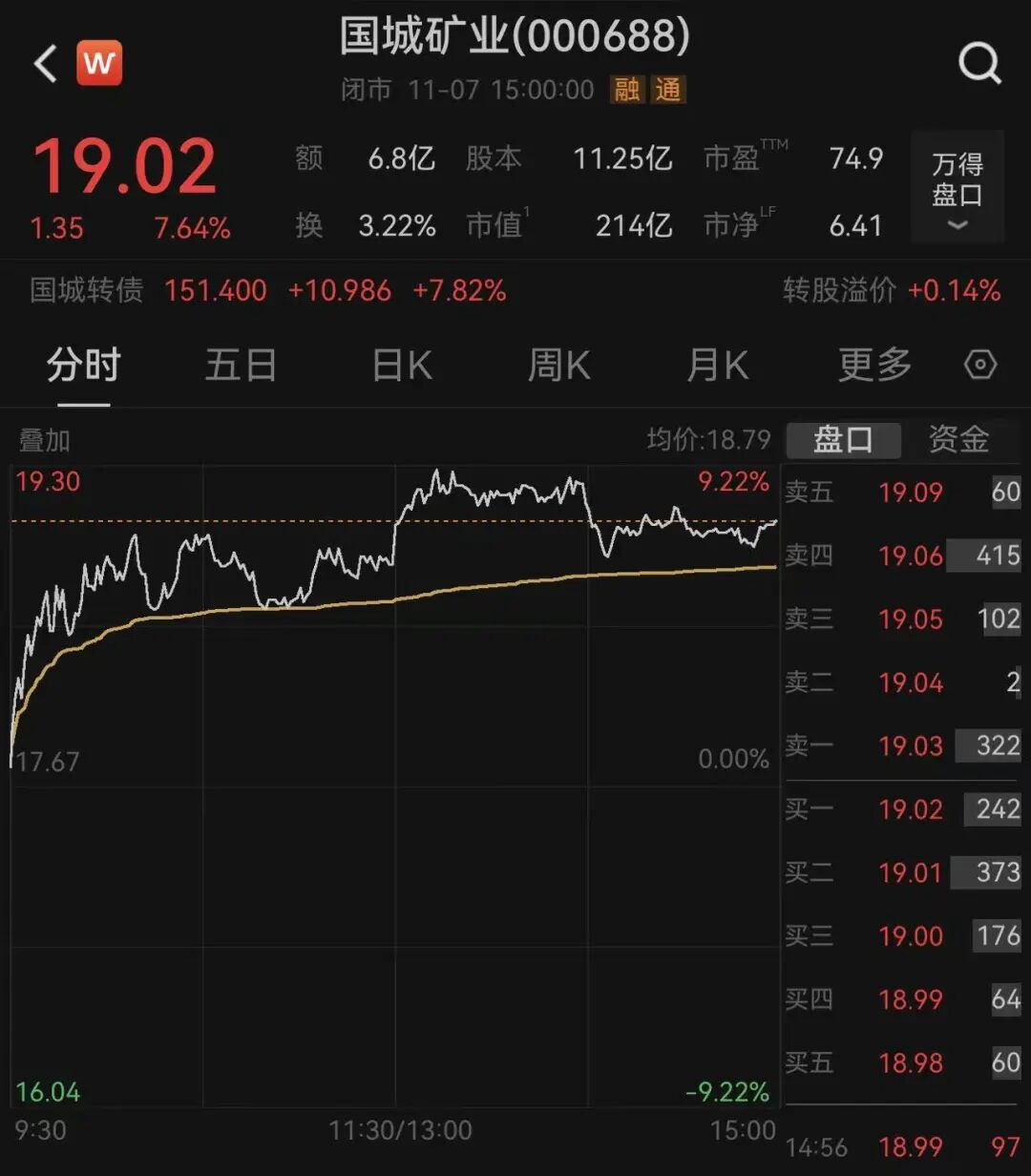Select the 盘口 order book view
The width and height of the screenshot is (1031, 1176).
coord(844,440)
